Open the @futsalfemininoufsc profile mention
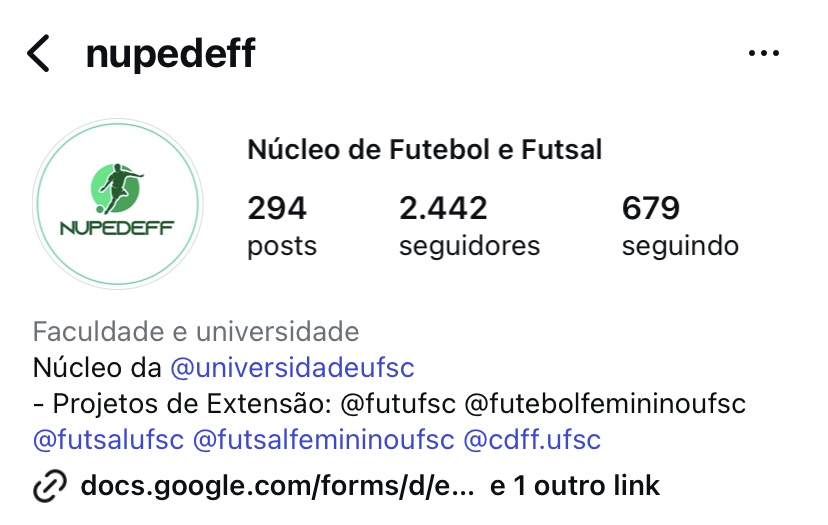828x525 pixels. [x=325, y=439]
